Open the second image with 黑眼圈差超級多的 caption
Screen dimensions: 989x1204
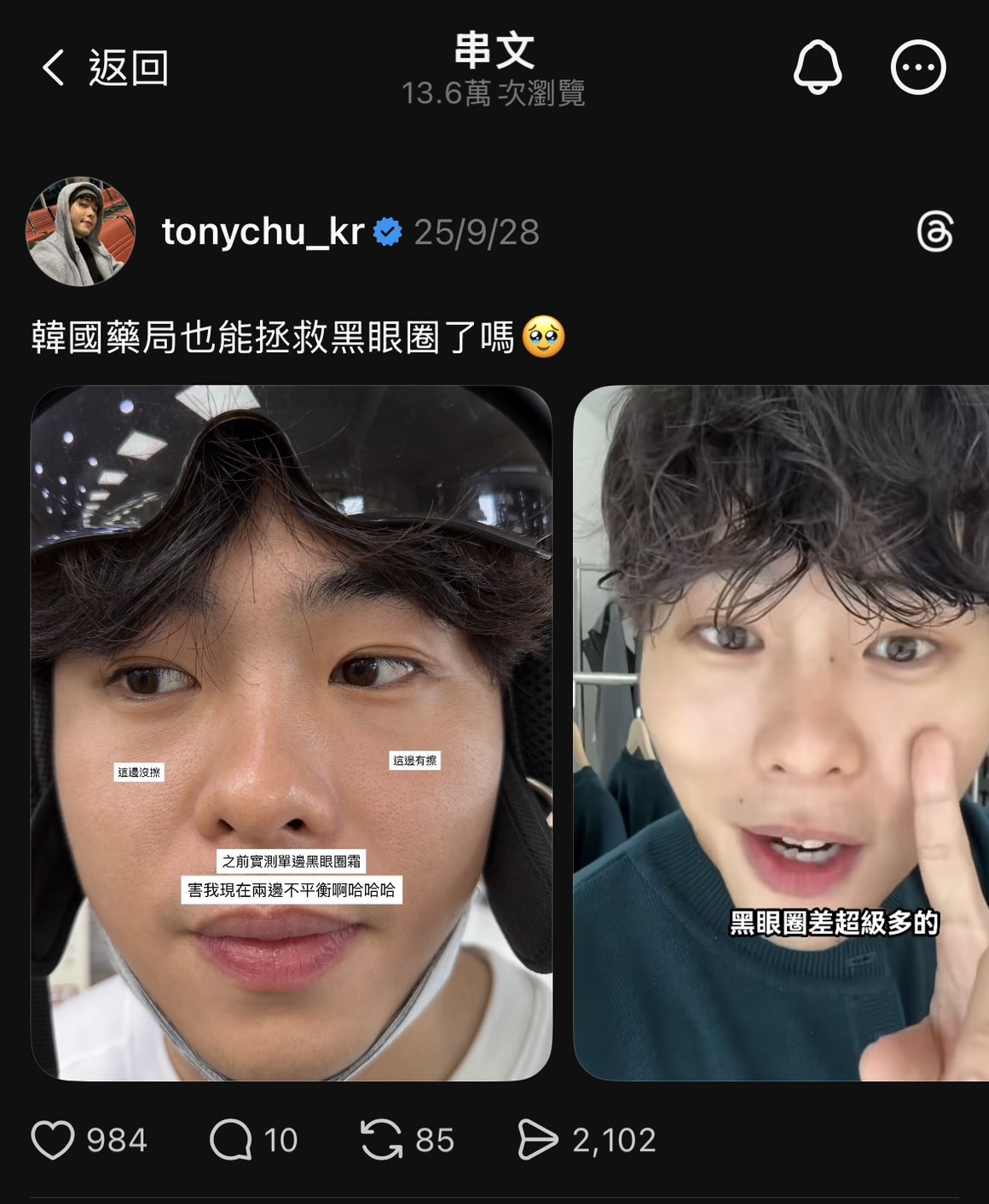781,733
